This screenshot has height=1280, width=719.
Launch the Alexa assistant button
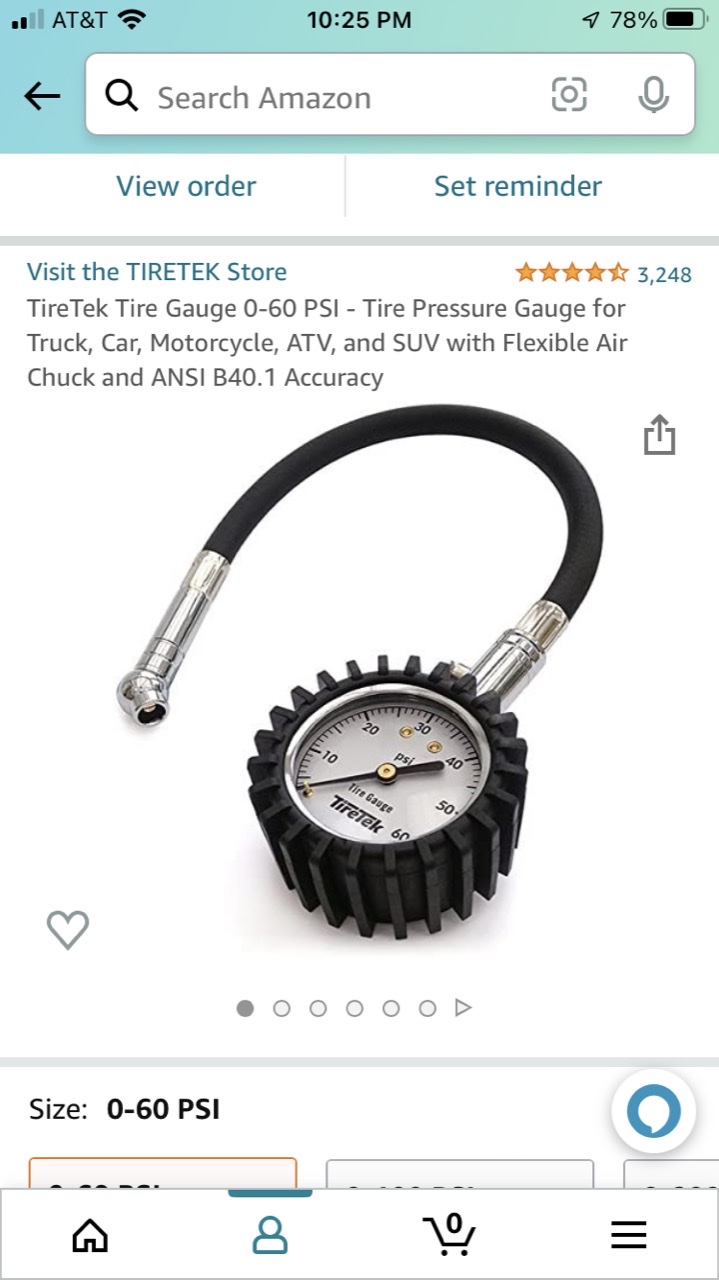click(x=654, y=1112)
